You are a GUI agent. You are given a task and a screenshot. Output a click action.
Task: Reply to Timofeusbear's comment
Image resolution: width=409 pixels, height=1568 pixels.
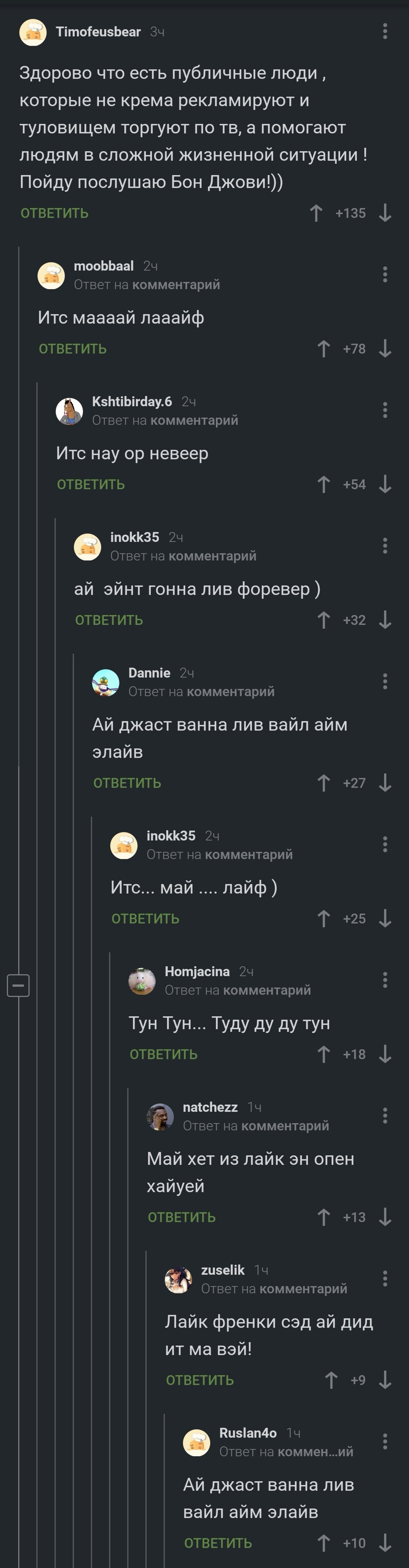[54, 213]
